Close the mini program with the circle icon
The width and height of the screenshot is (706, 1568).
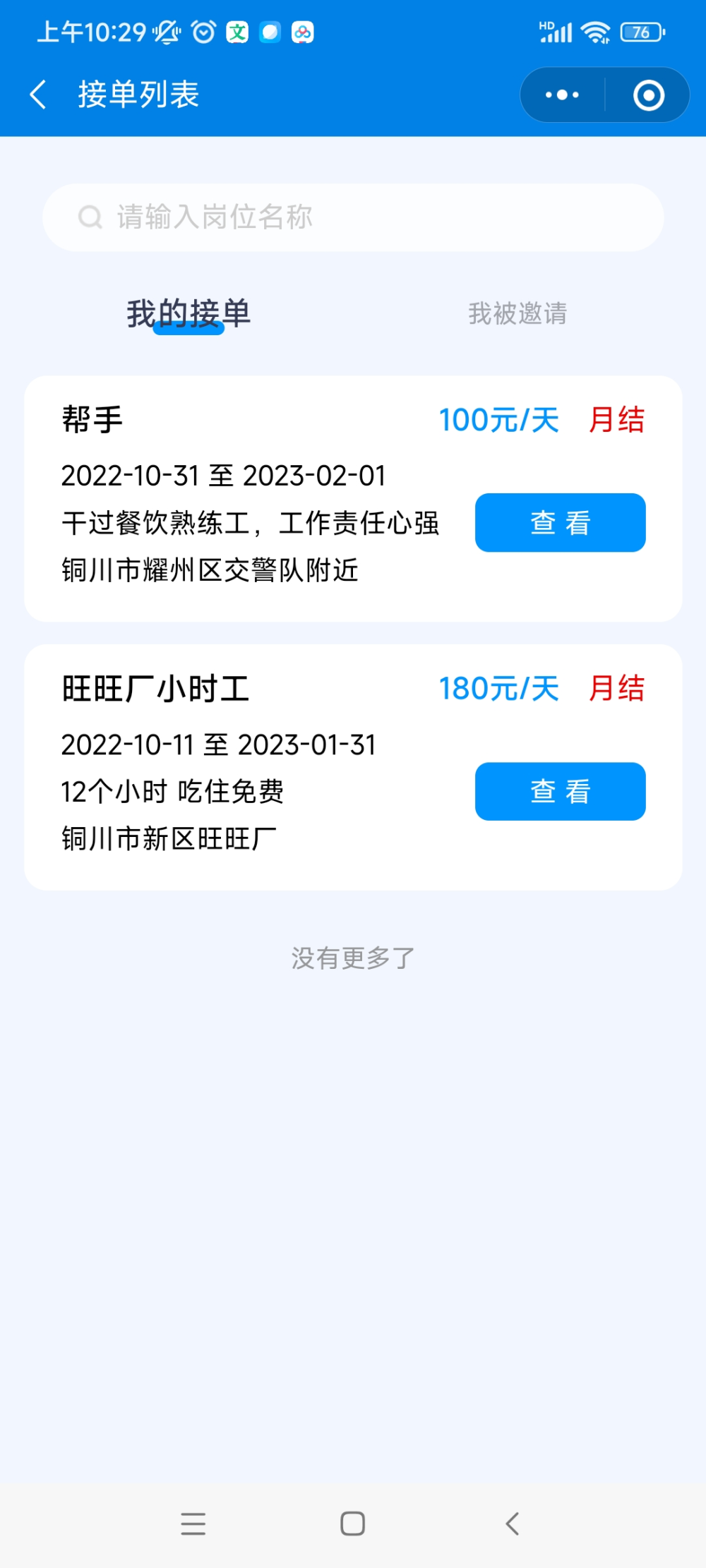[x=648, y=95]
